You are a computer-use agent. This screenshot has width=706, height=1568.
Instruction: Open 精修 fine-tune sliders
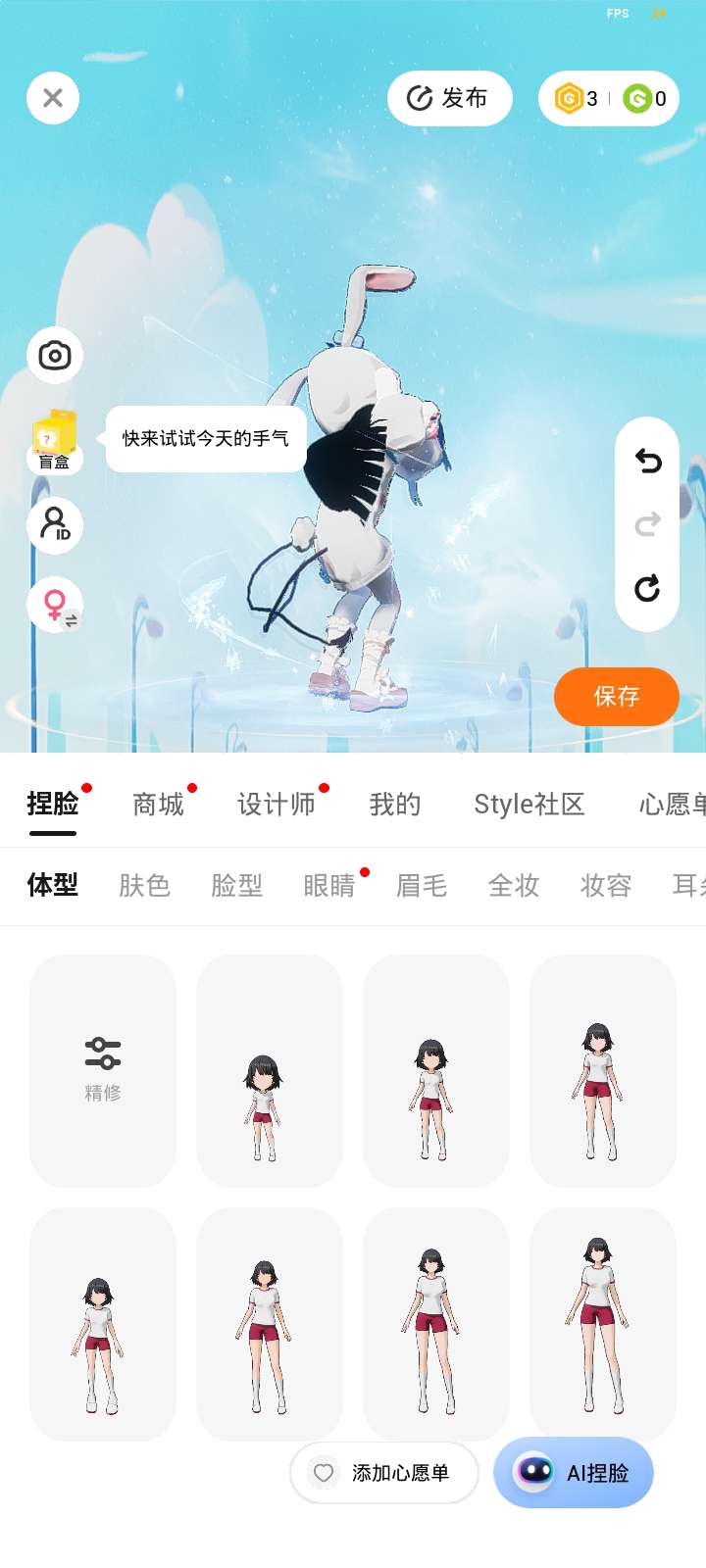point(103,1070)
